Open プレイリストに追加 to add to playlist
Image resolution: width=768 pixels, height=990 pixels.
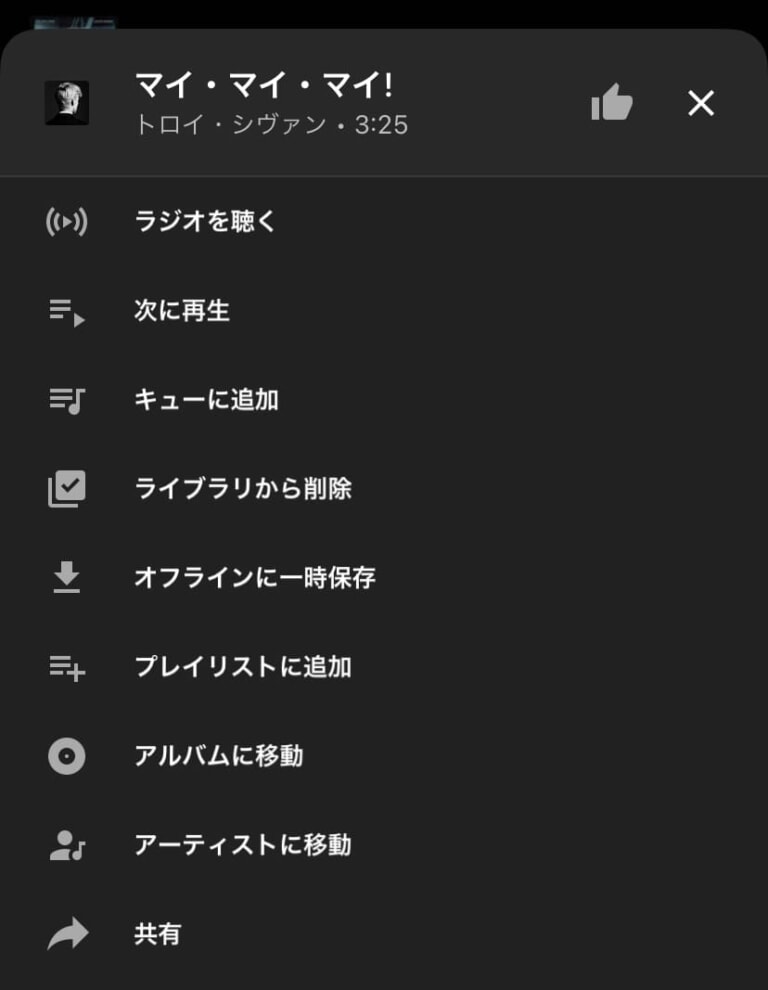[243, 667]
